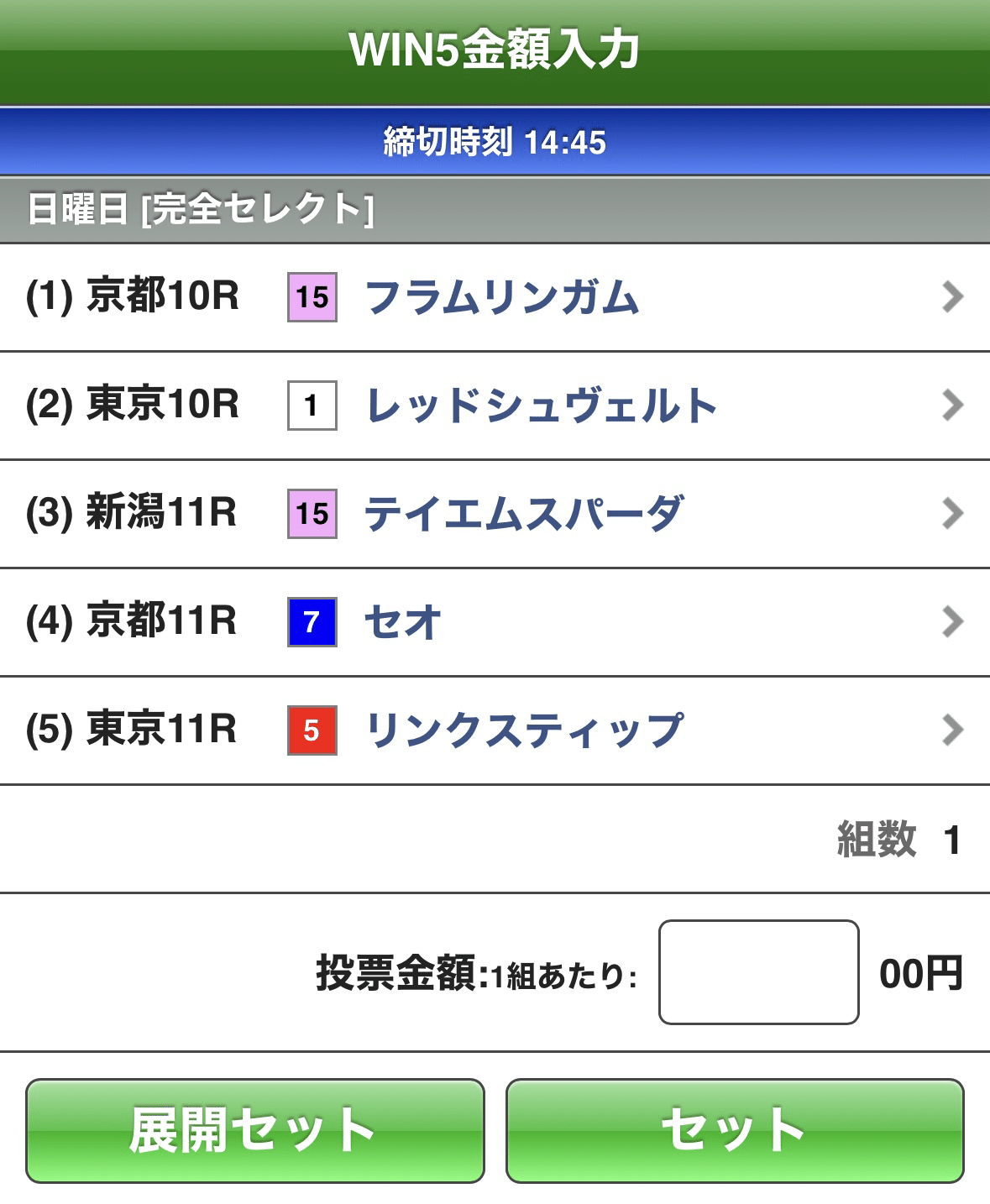Image resolution: width=990 pixels, height=1204 pixels.
Task: Expand the 東京10R selection row
Action: coord(951,407)
